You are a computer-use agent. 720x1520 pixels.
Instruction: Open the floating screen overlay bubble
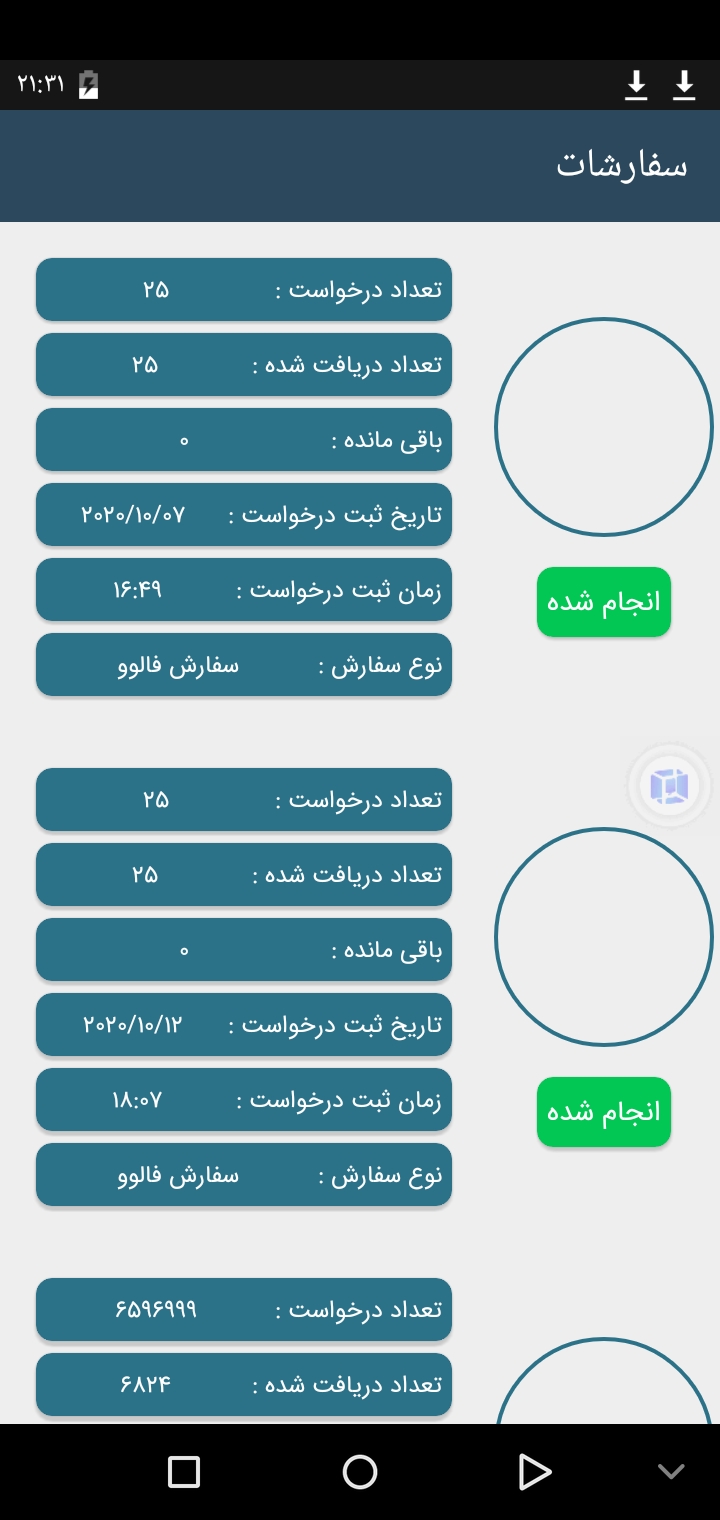point(670,787)
